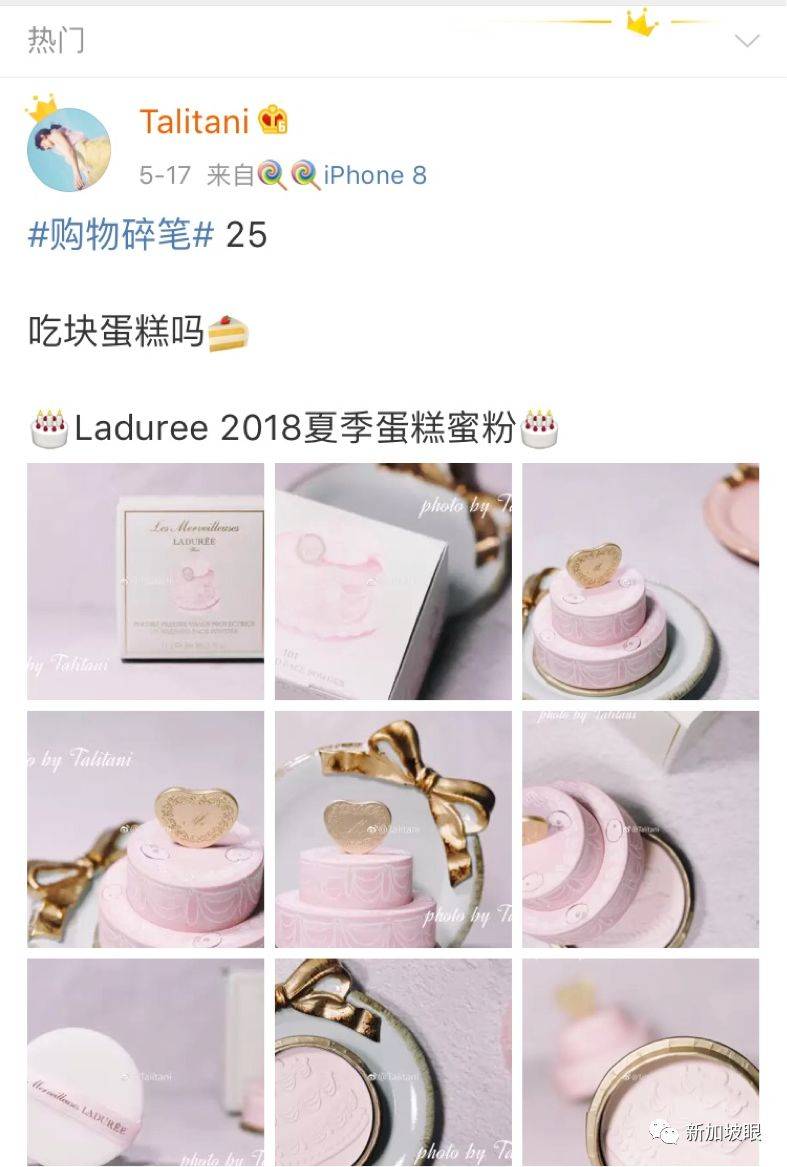This screenshot has width=787, height=1167.
Task: Open photo of cake compact on plate
Action: tap(640, 581)
